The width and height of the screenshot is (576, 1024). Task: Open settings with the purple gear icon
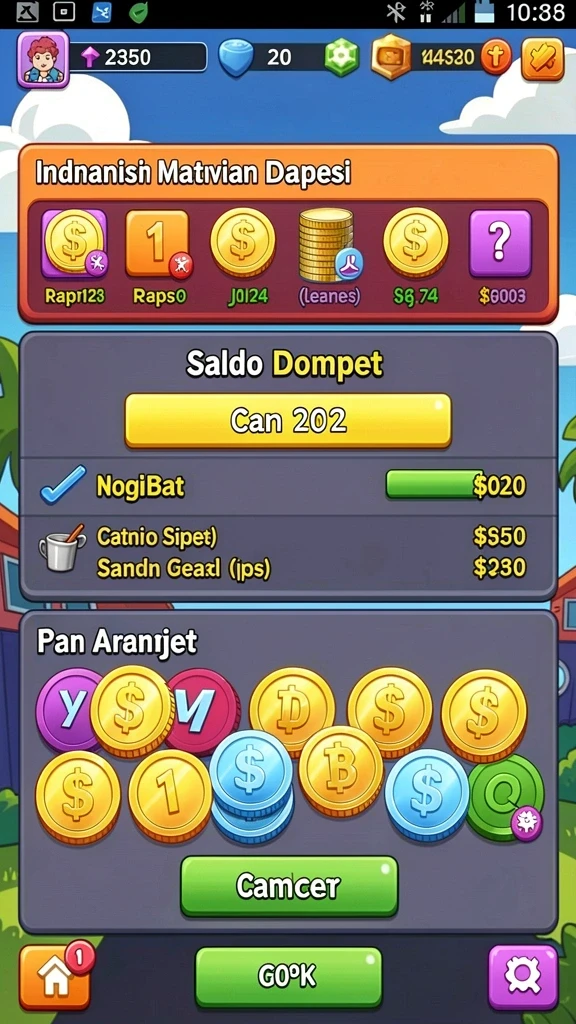pyautogui.click(x=523, y=977)
